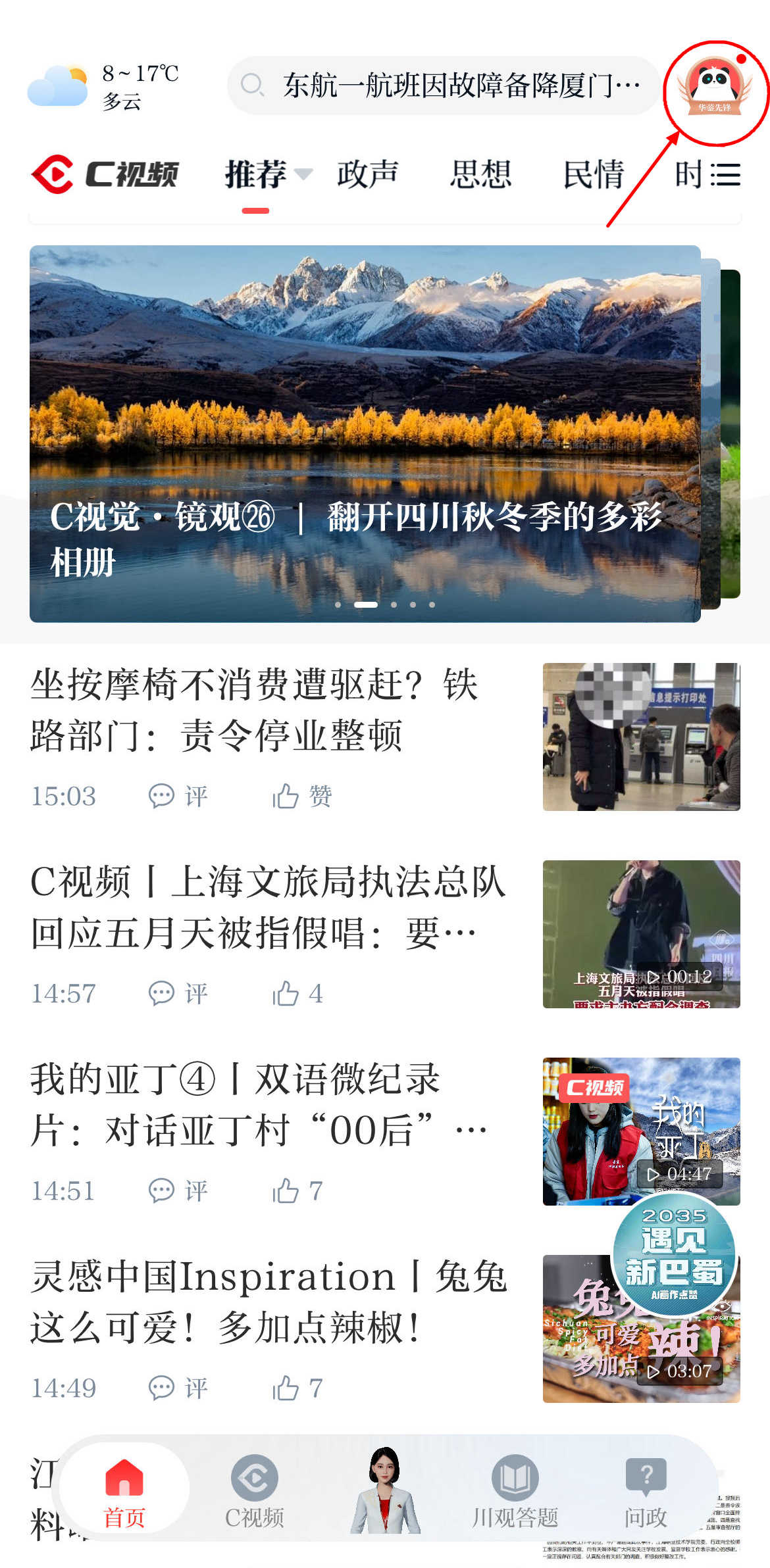Image resolution: width=770 pixels, height=1568 pixels.
Task: Like the 坐按摩椅 article
Action: tap(302, 796)
